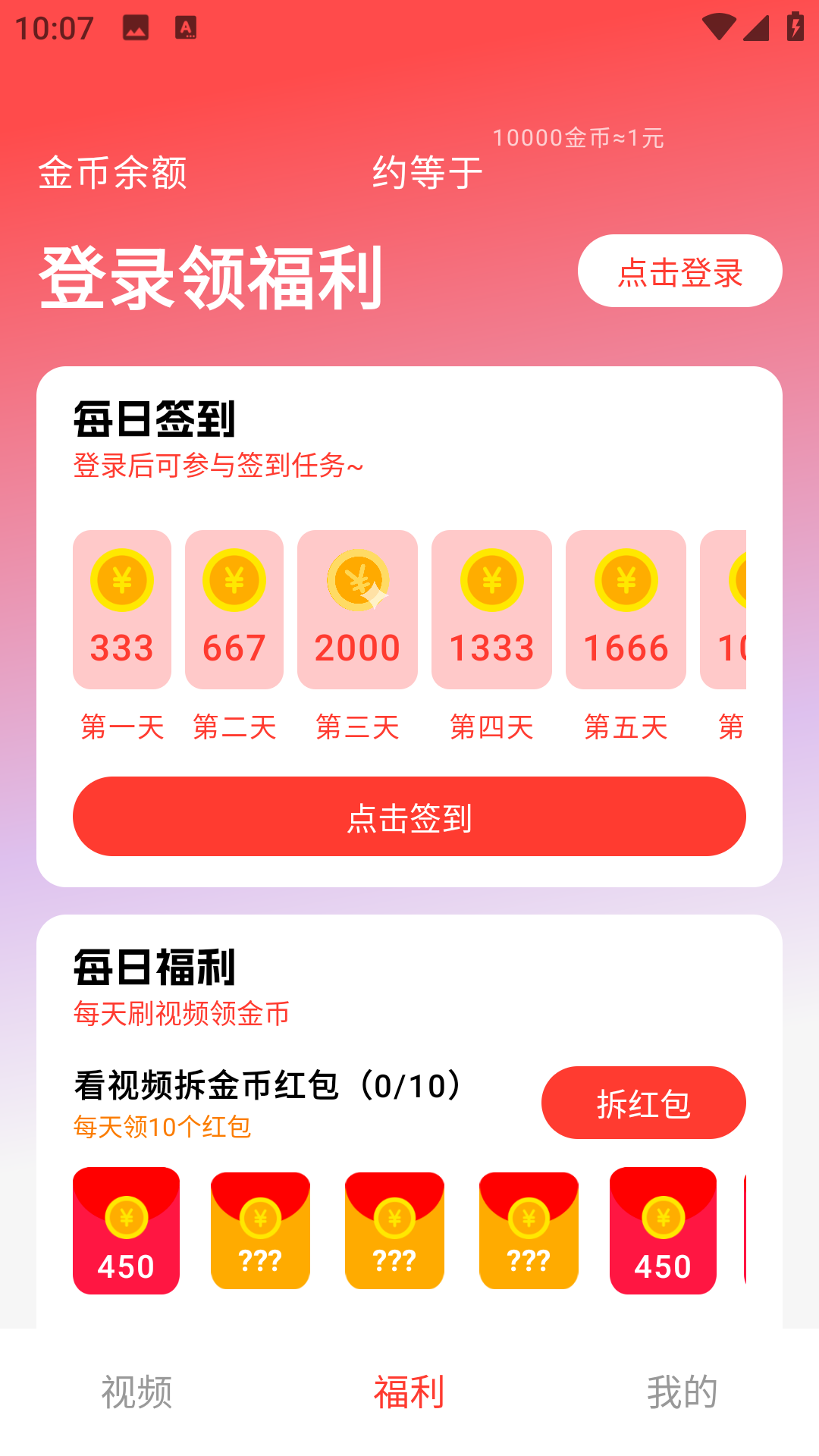819x1456 pixels.
Task: Tap the 10000金币≈1元 conversion note
Action: pyautogui.click(x=578, y=138)
